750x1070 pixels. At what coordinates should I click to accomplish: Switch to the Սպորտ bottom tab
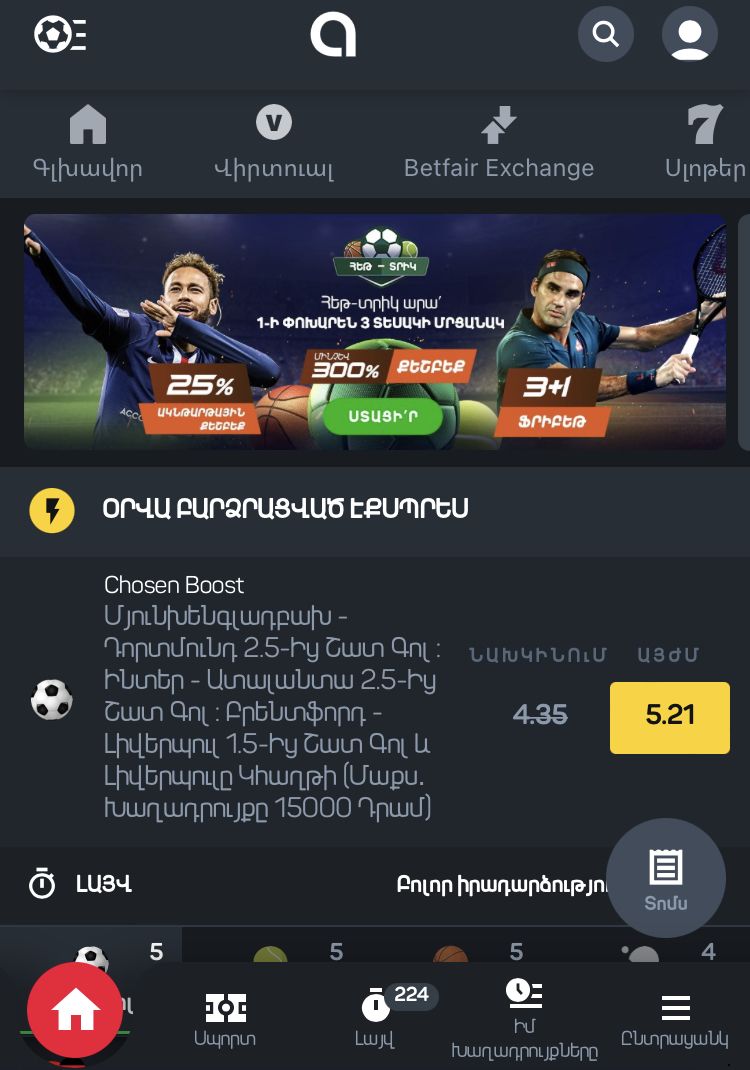pyautogui.click(x=225, y=1018)
